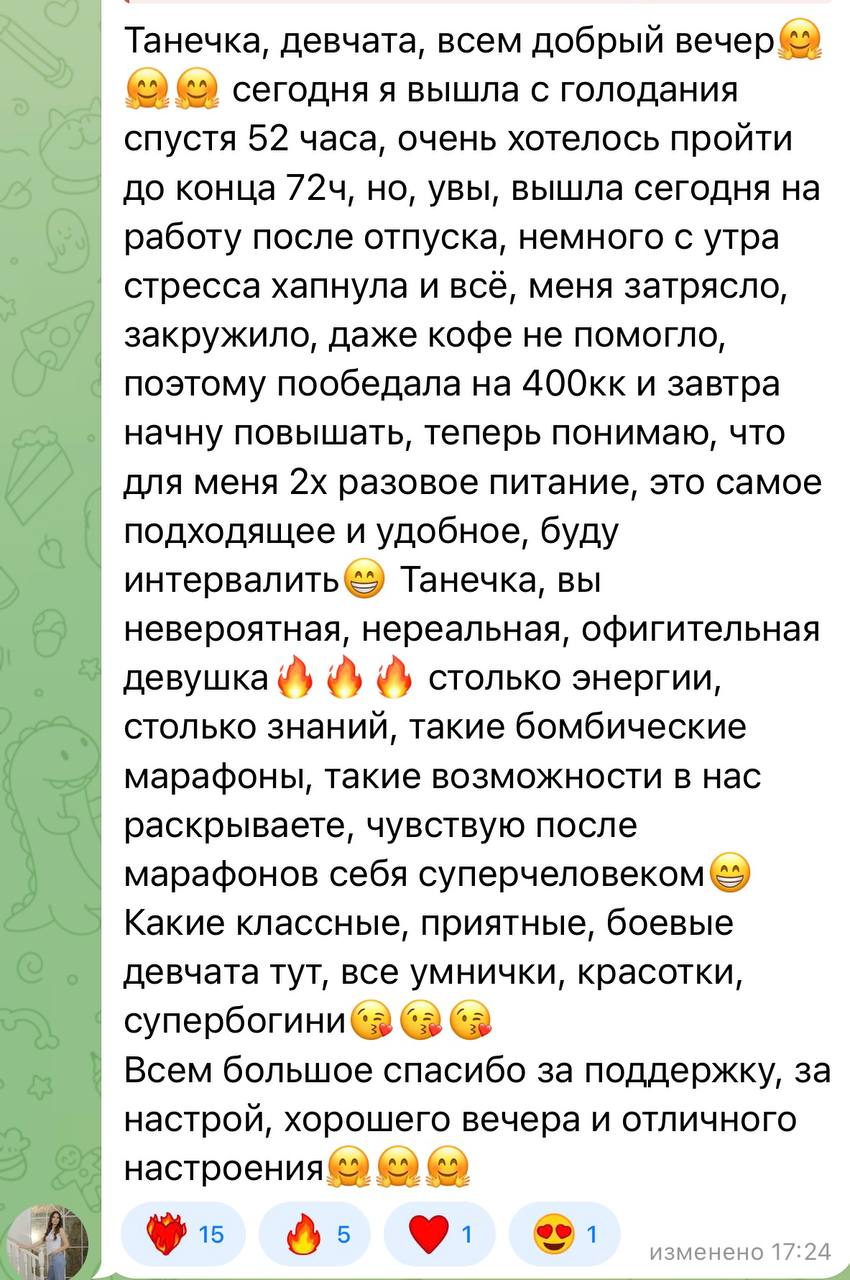Image resolution: width=850 pixels, height=1280 pixels.
Task: Tap the red heart reaction with 1
Action: tap(440, 1235)
